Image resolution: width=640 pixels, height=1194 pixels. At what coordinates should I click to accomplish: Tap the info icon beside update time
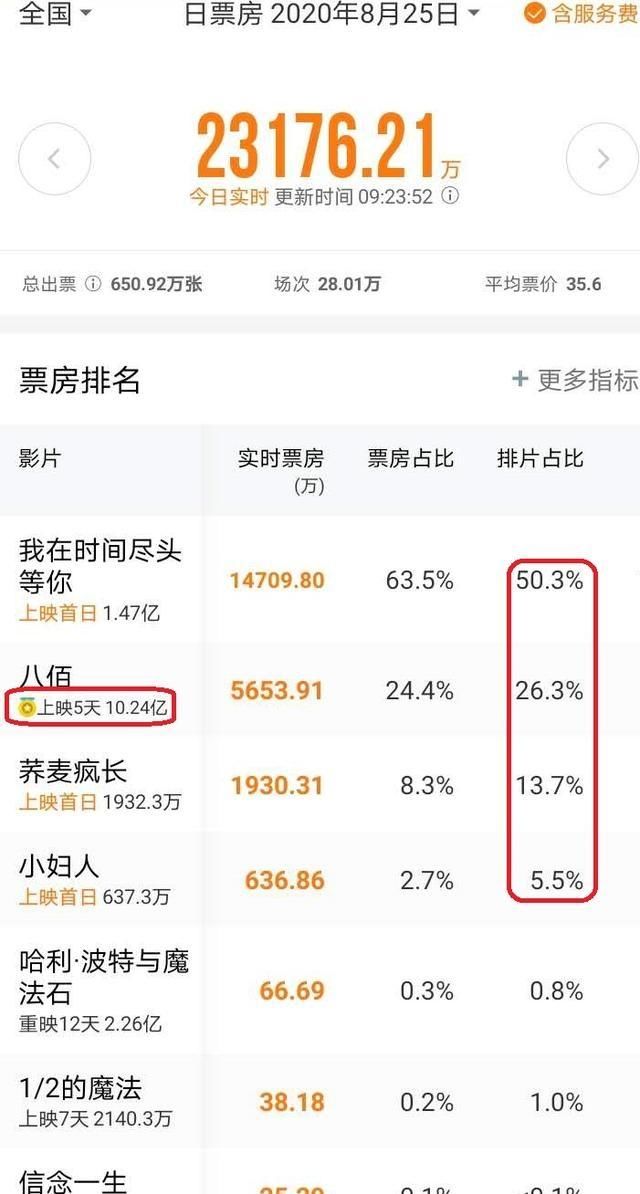[450, 197]
